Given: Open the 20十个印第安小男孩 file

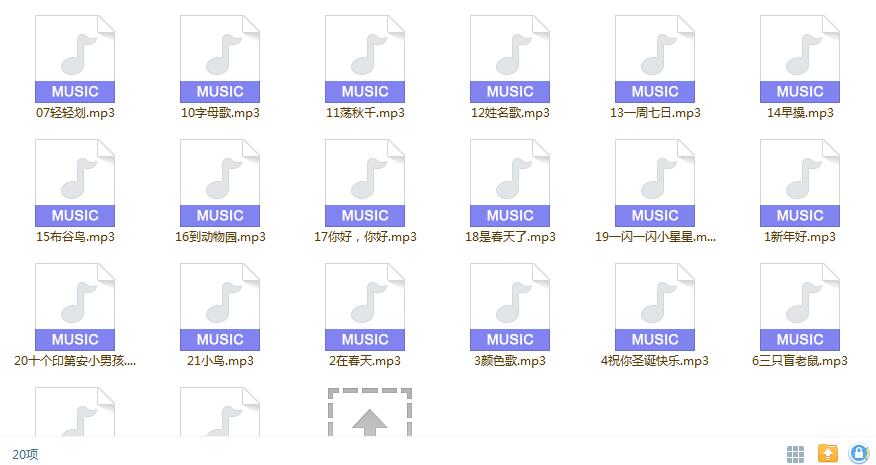Looking at the screenshot, I should (x=75, y=308).
